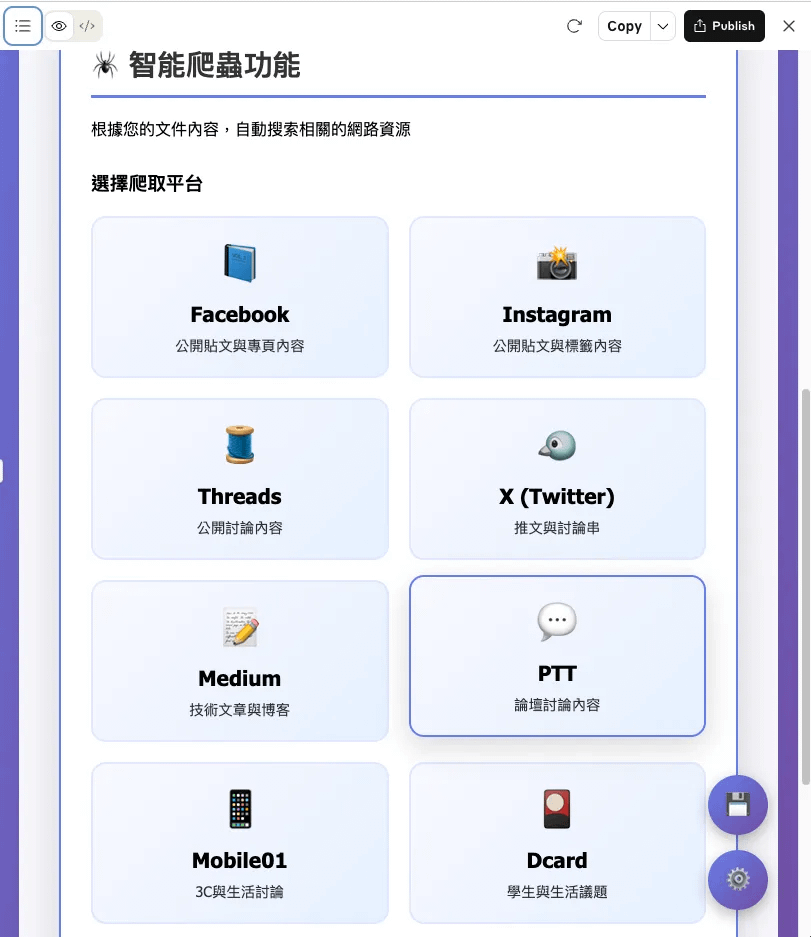Expand the dropdown arrow next to Copy
The height and width of the screenshot is (937, 811).
click(x=663, y=26)
